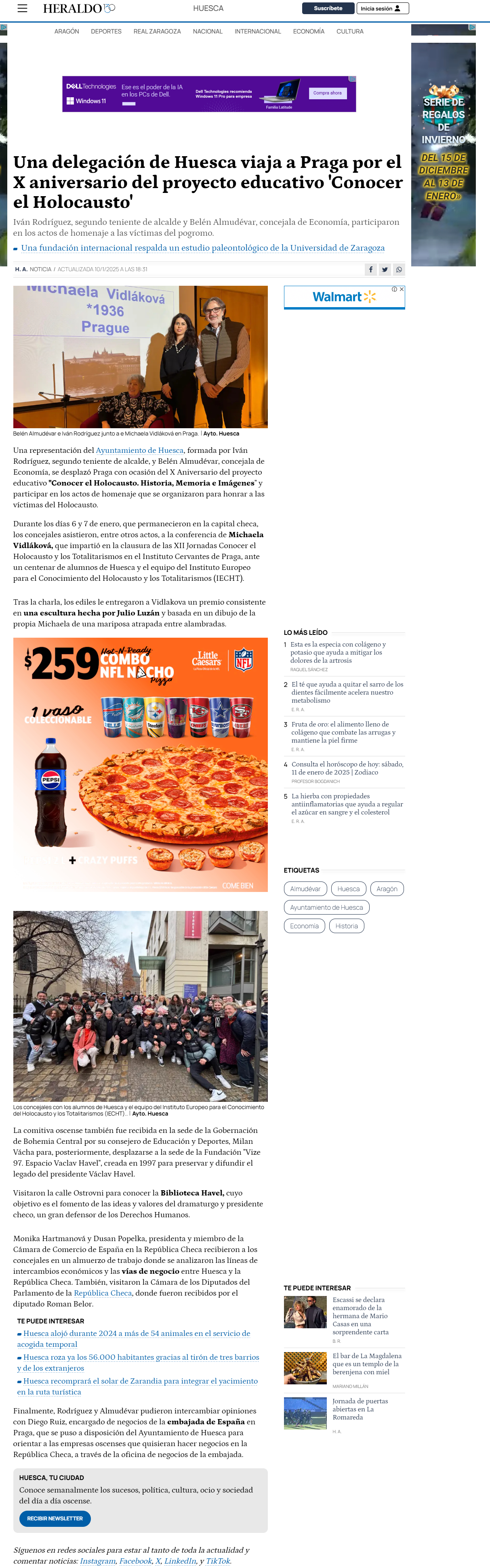Open the República Checa link
Image resolution: width=490 pixels, height=1568 pixels.
[102, 1293]
